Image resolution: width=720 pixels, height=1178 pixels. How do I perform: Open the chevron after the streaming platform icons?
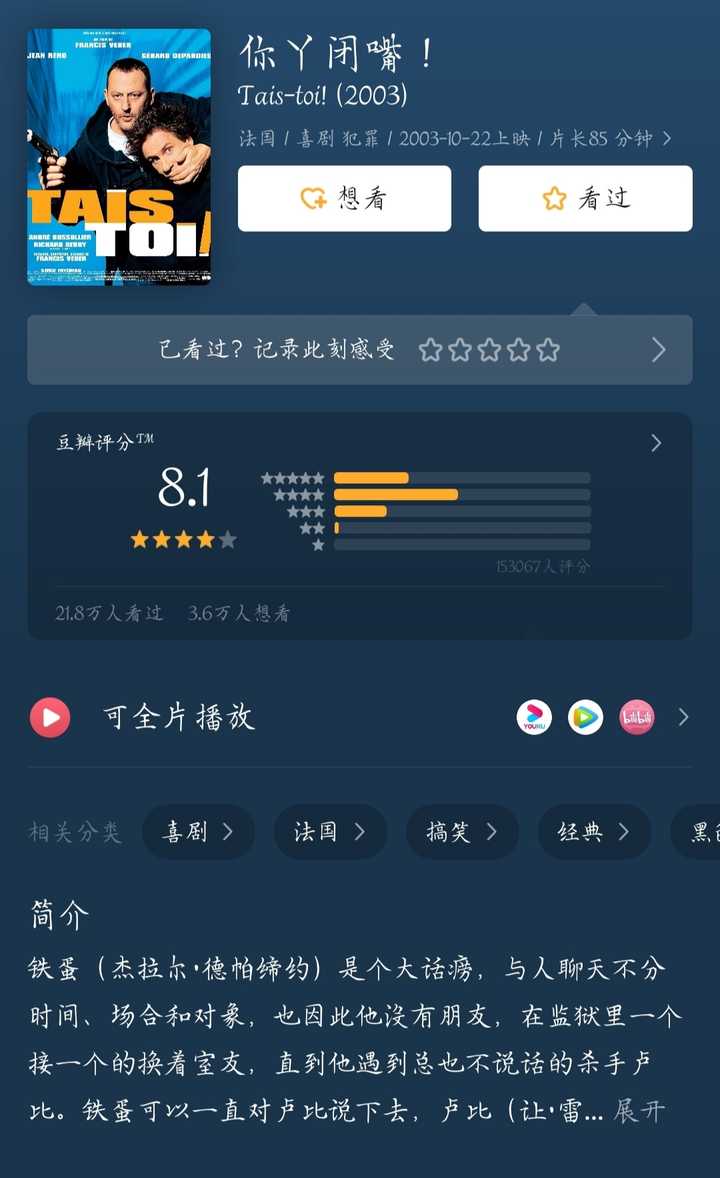click(682, 717)
